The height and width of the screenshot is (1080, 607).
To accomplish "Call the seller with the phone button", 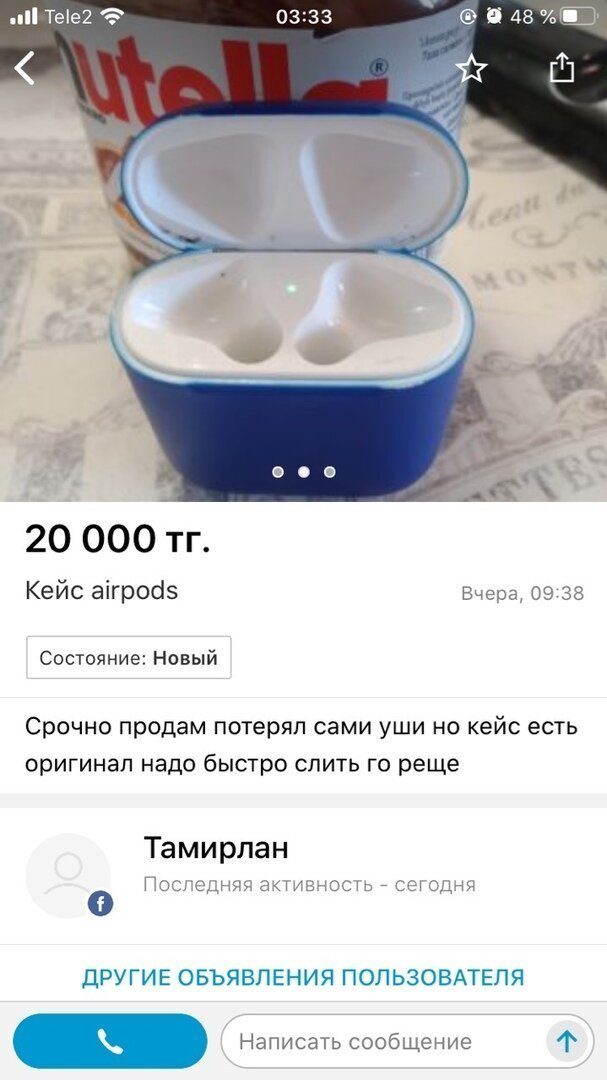I will (110, 1041).
